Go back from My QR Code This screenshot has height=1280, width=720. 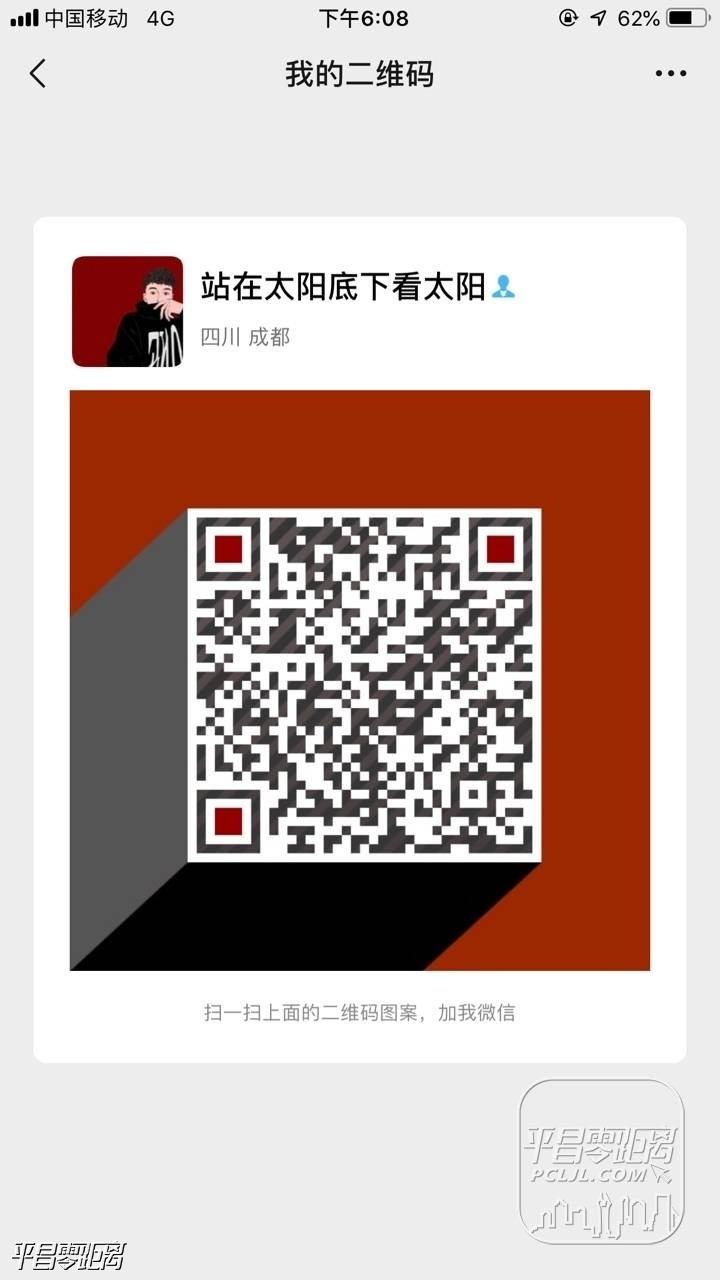(x=38, y=73)
